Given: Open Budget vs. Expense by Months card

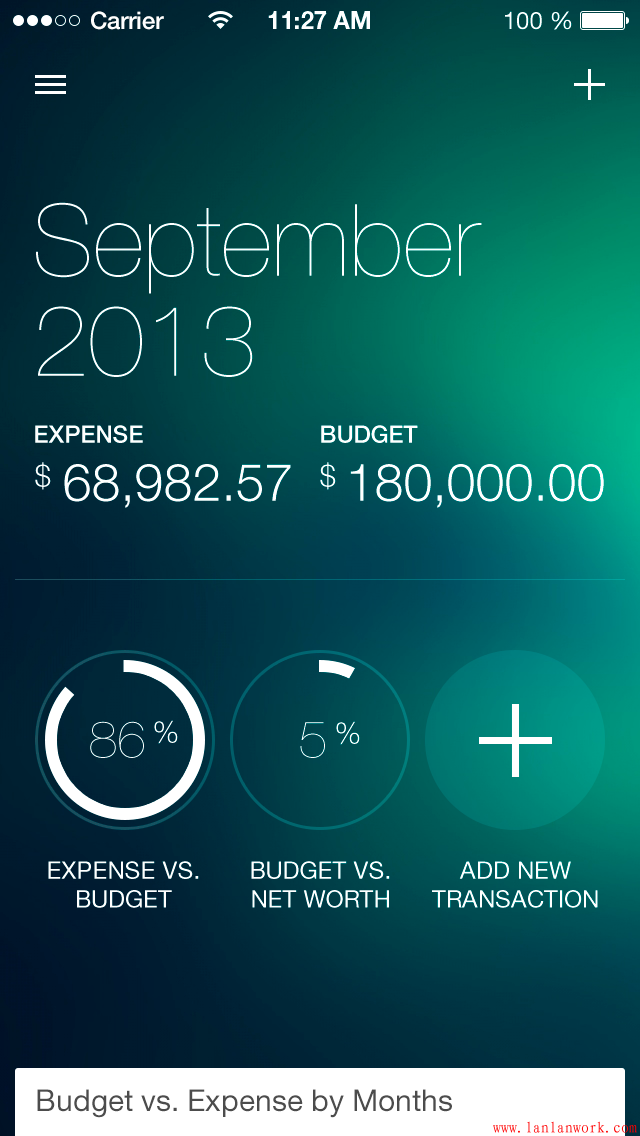Looking at the screenshot, I should 320,1102.
